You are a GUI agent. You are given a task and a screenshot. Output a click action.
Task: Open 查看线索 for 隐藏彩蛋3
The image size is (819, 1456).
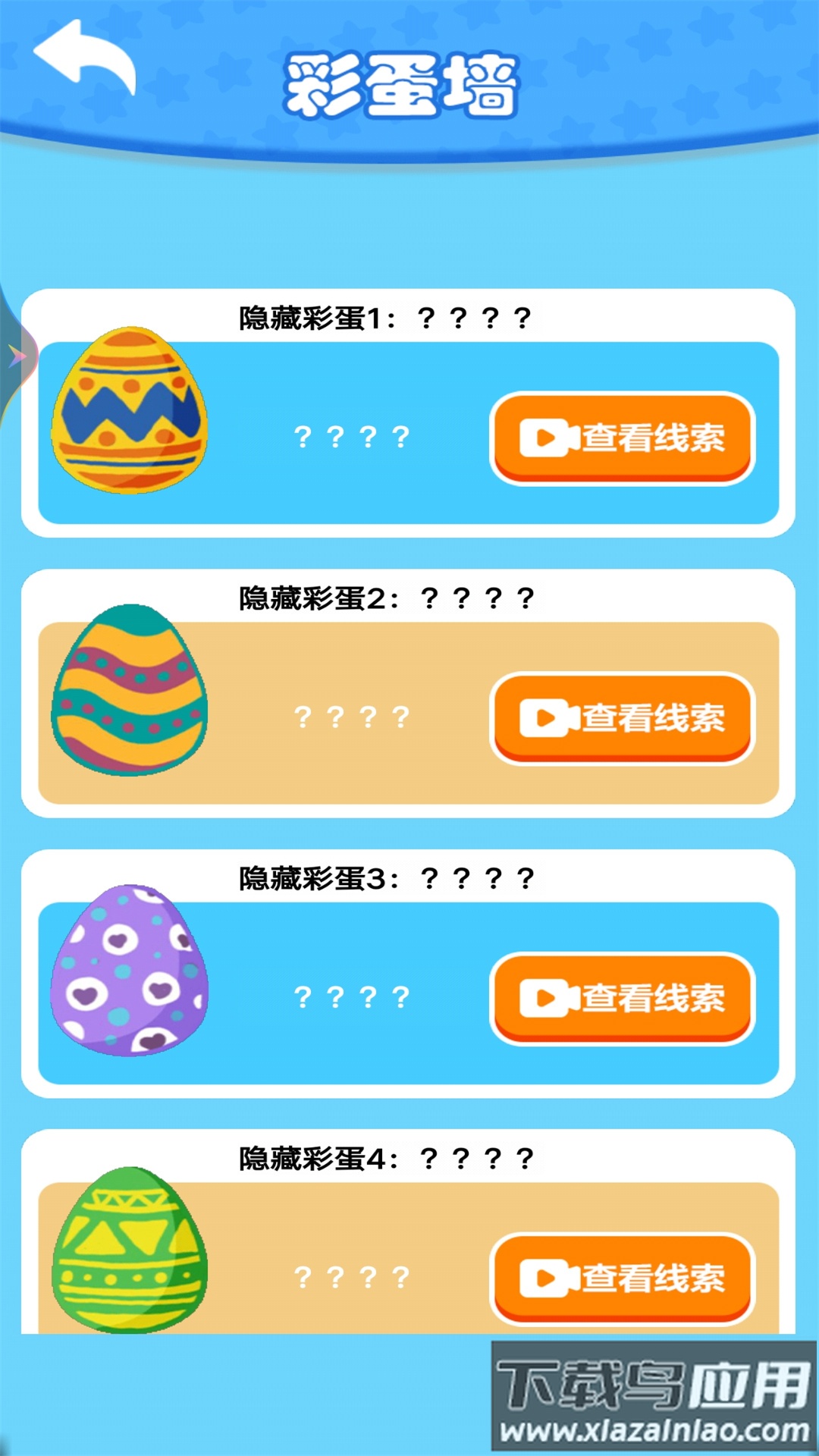(622, 998)
